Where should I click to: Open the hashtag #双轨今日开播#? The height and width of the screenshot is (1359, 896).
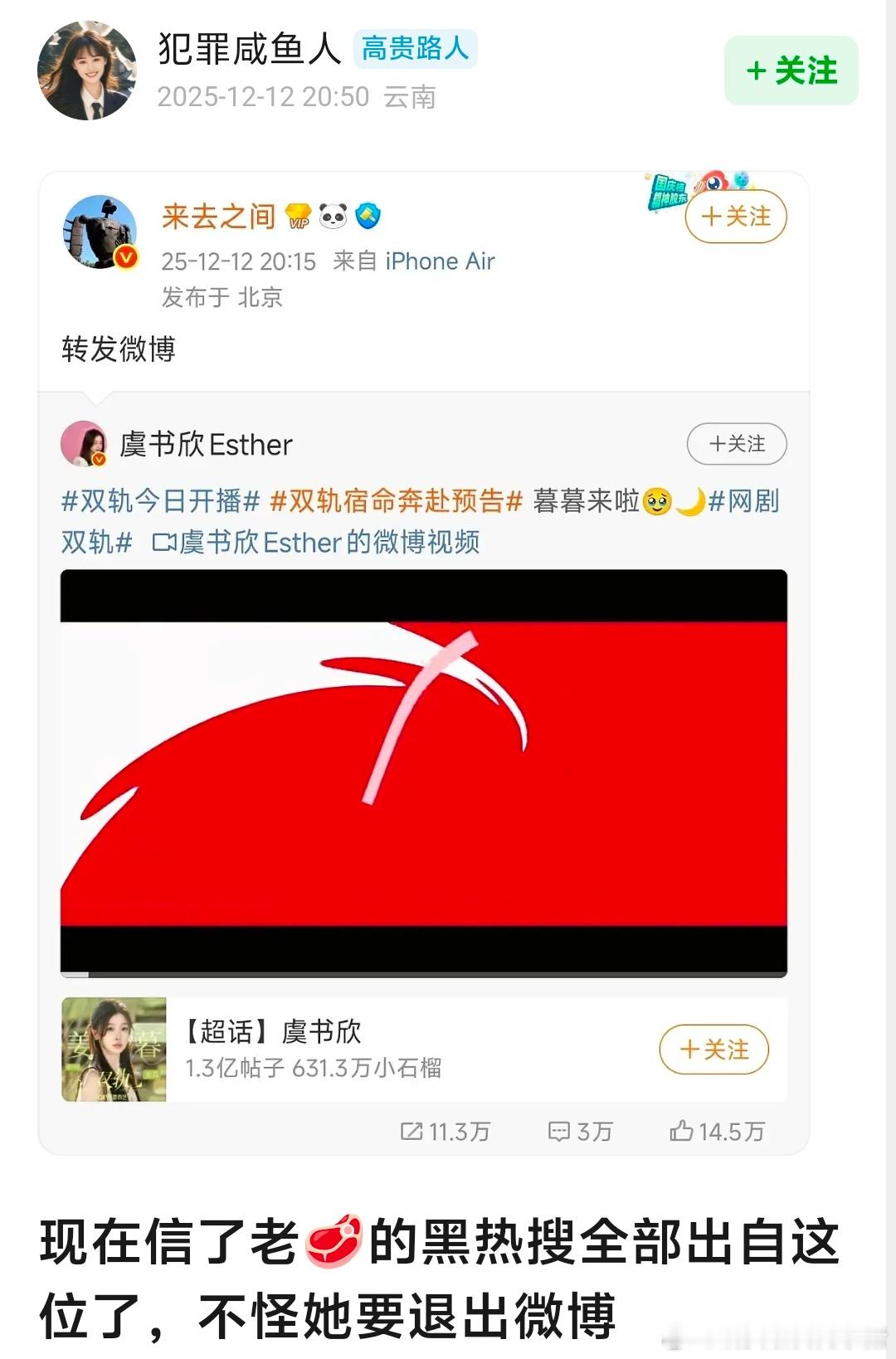[157, 502]
